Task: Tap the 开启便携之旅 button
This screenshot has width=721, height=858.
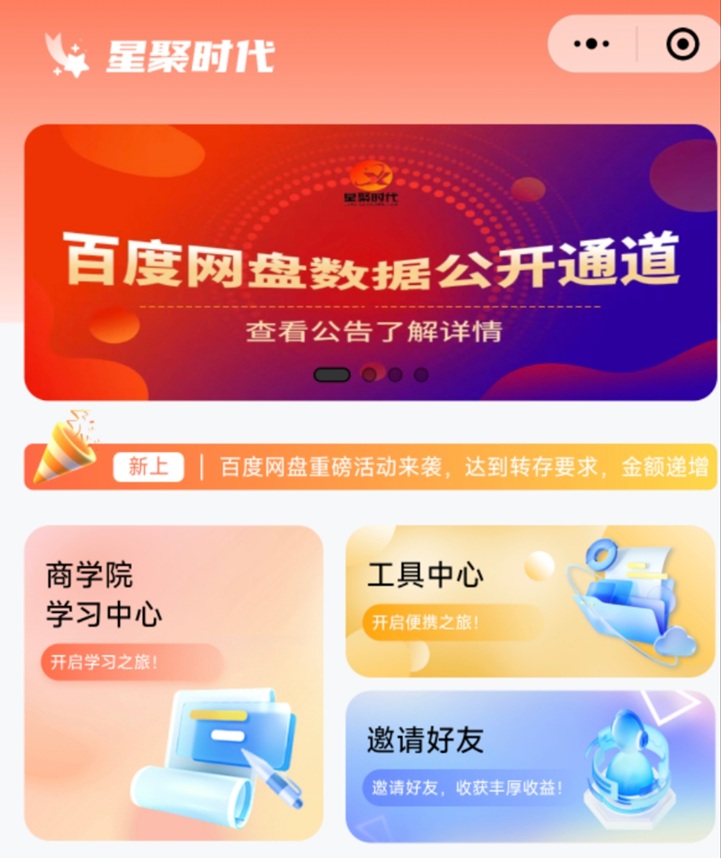Action: [x=425, y=621]
